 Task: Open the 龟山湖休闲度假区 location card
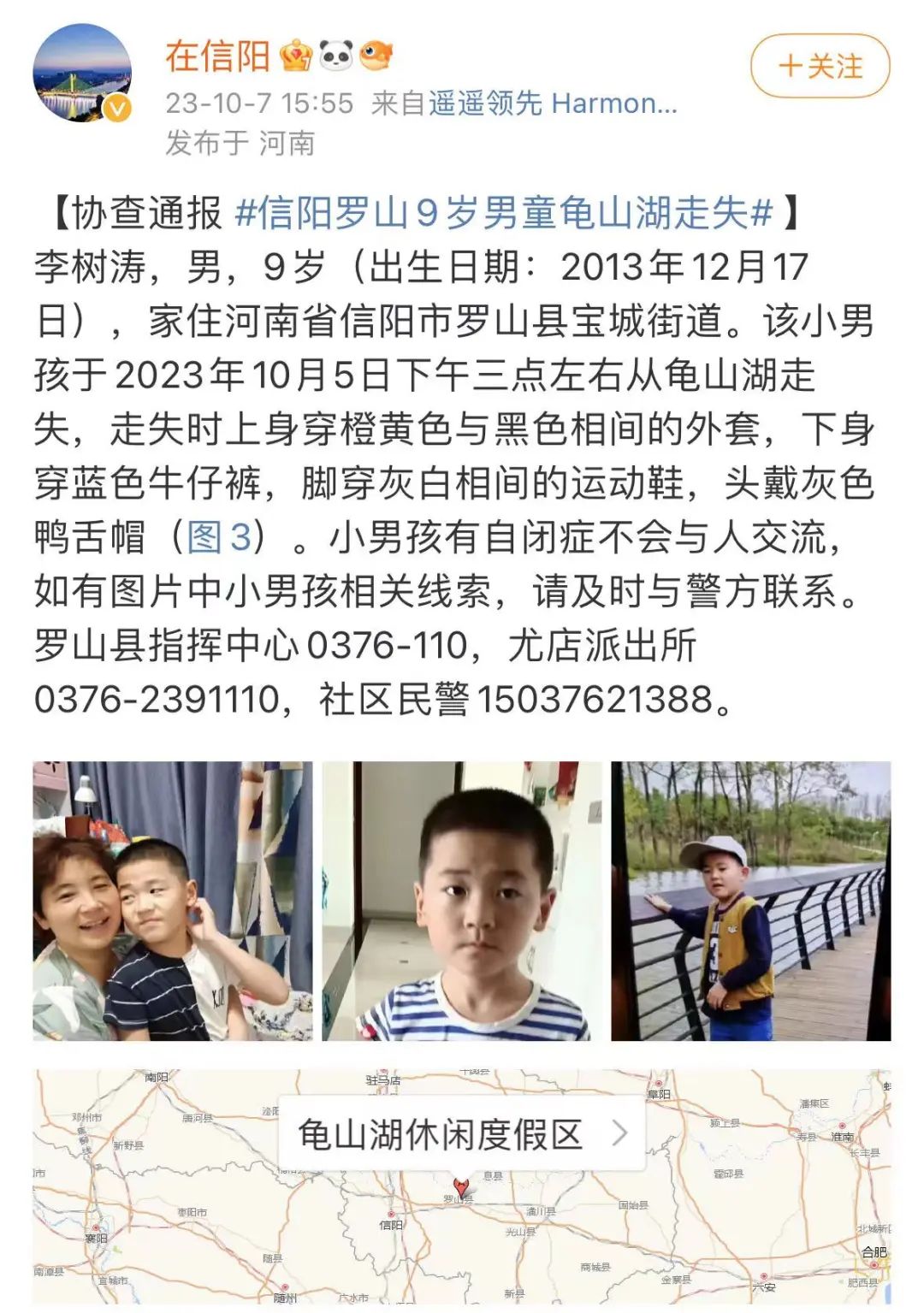(462, 1134)
